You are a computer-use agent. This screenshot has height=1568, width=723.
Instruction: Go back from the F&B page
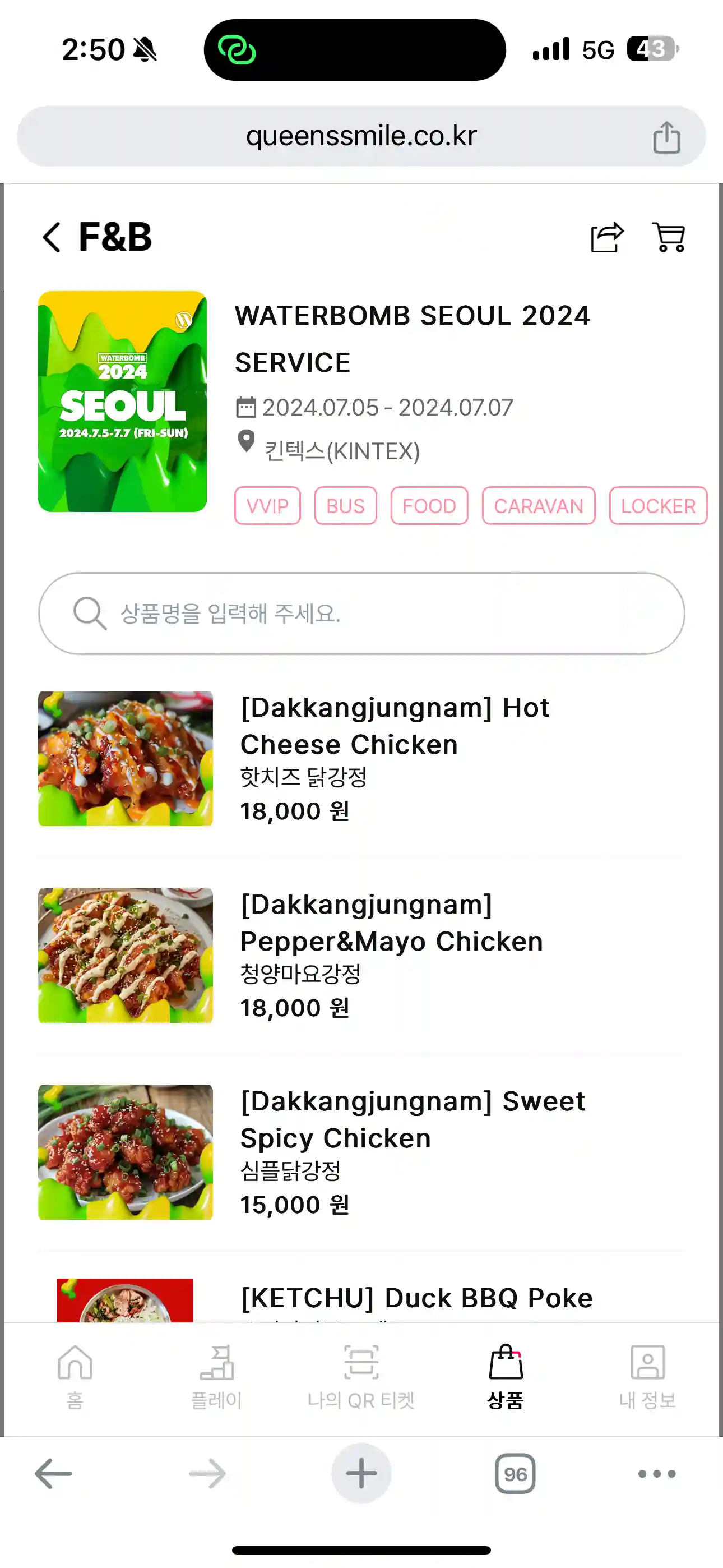52,237
